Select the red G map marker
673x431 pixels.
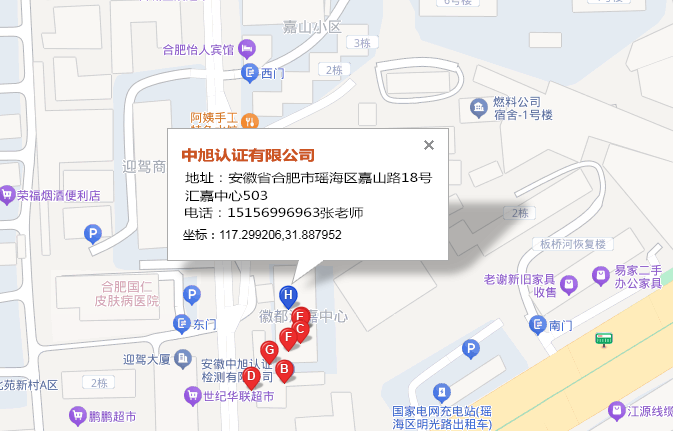[268, 350]
